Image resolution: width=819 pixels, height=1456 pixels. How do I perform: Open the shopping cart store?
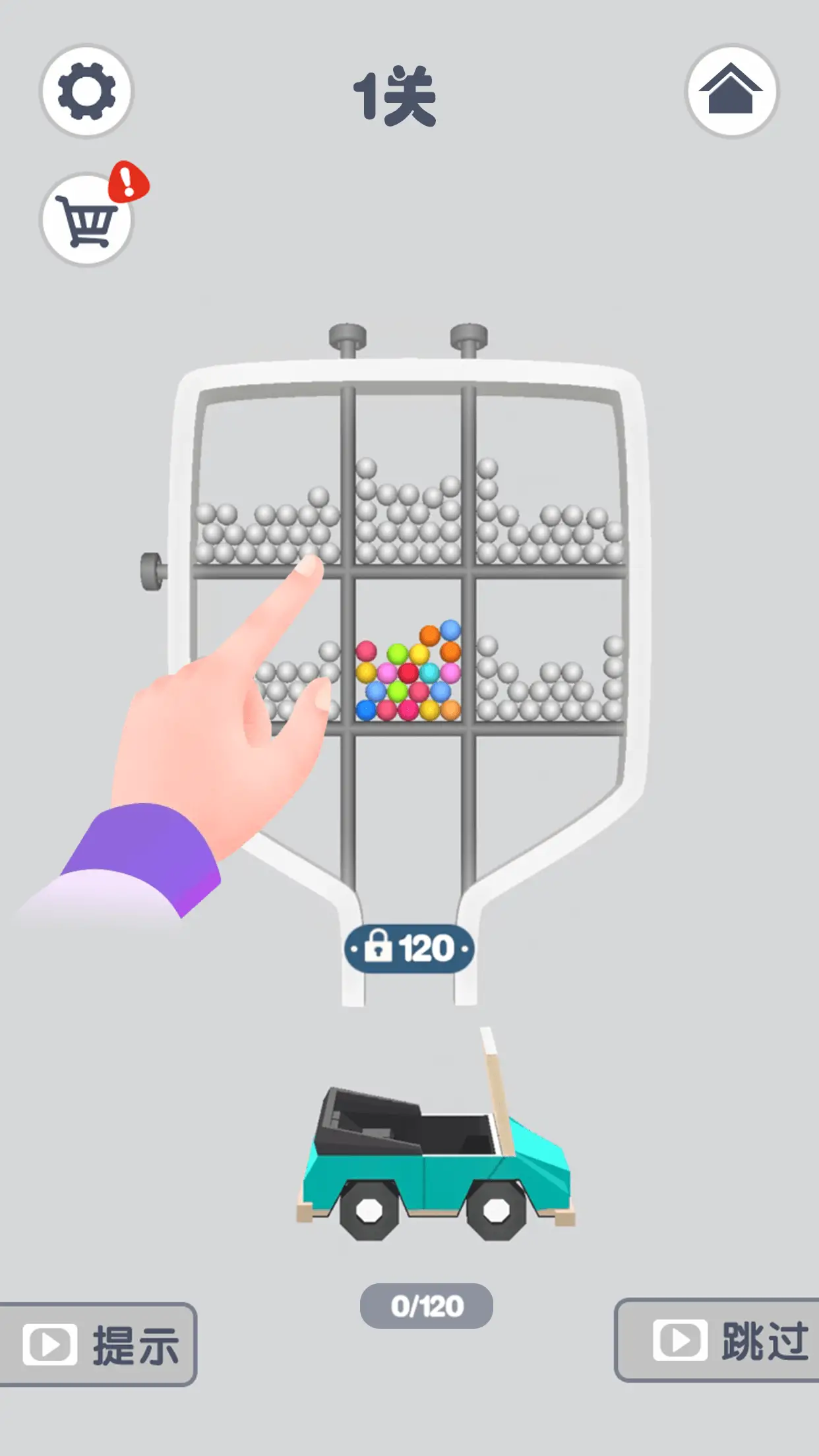click(86, 220)
